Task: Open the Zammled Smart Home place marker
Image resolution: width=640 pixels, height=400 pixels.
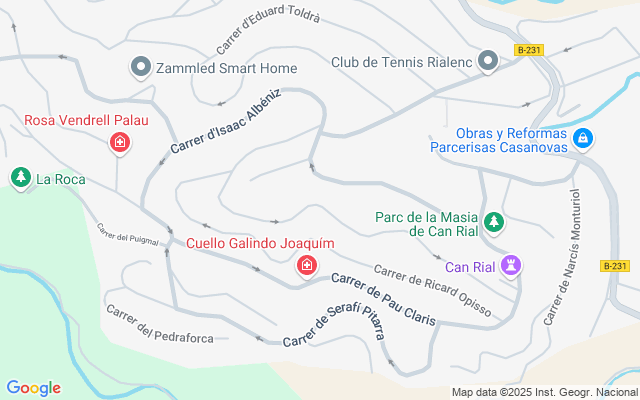Action: click(141, 68)
